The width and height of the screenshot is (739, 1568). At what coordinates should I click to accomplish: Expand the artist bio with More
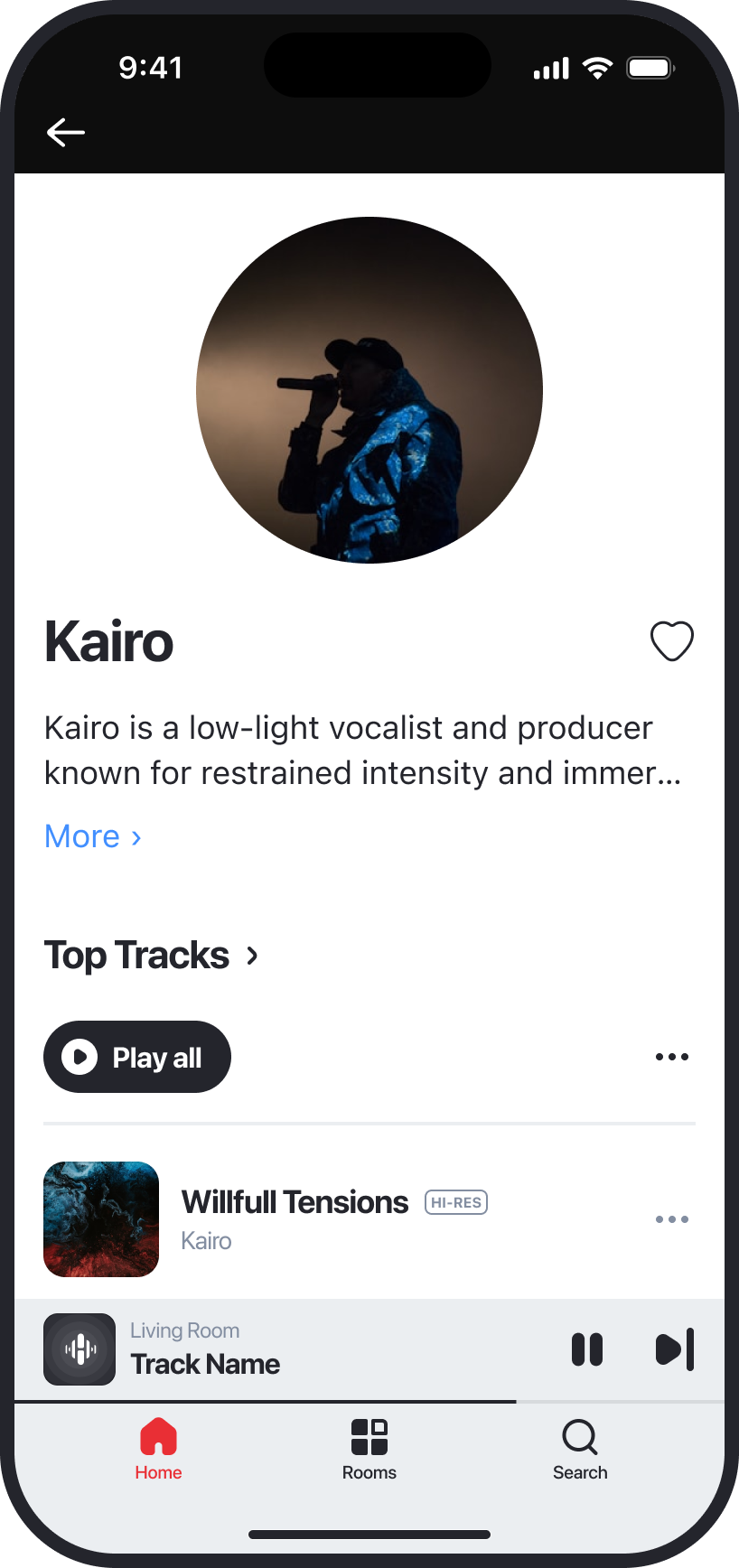[x=92, y=837]
